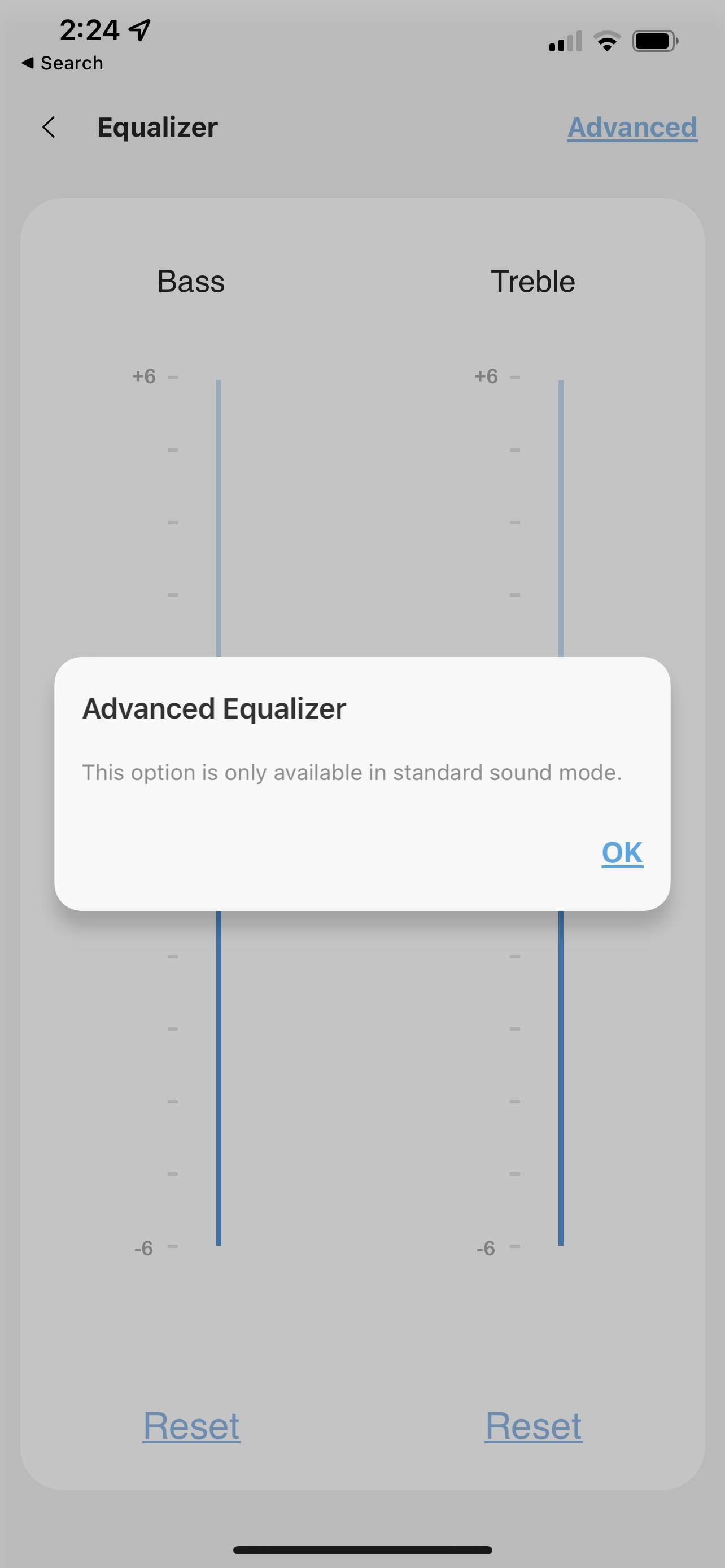Tap the Bass slider track
The height and width of the screenshot is (1568, 725).
tap(219, 1065)
